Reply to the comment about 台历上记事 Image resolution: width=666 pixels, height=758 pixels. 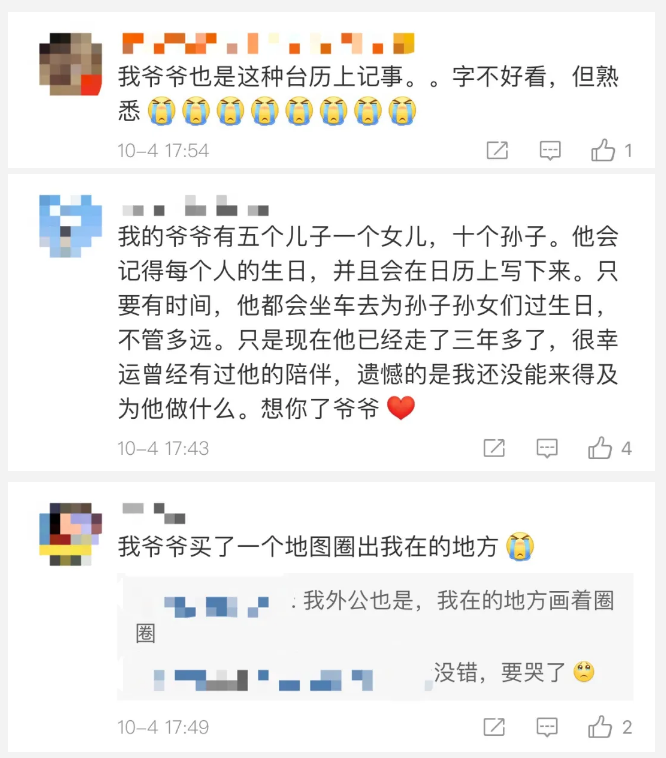click(550, 151)
